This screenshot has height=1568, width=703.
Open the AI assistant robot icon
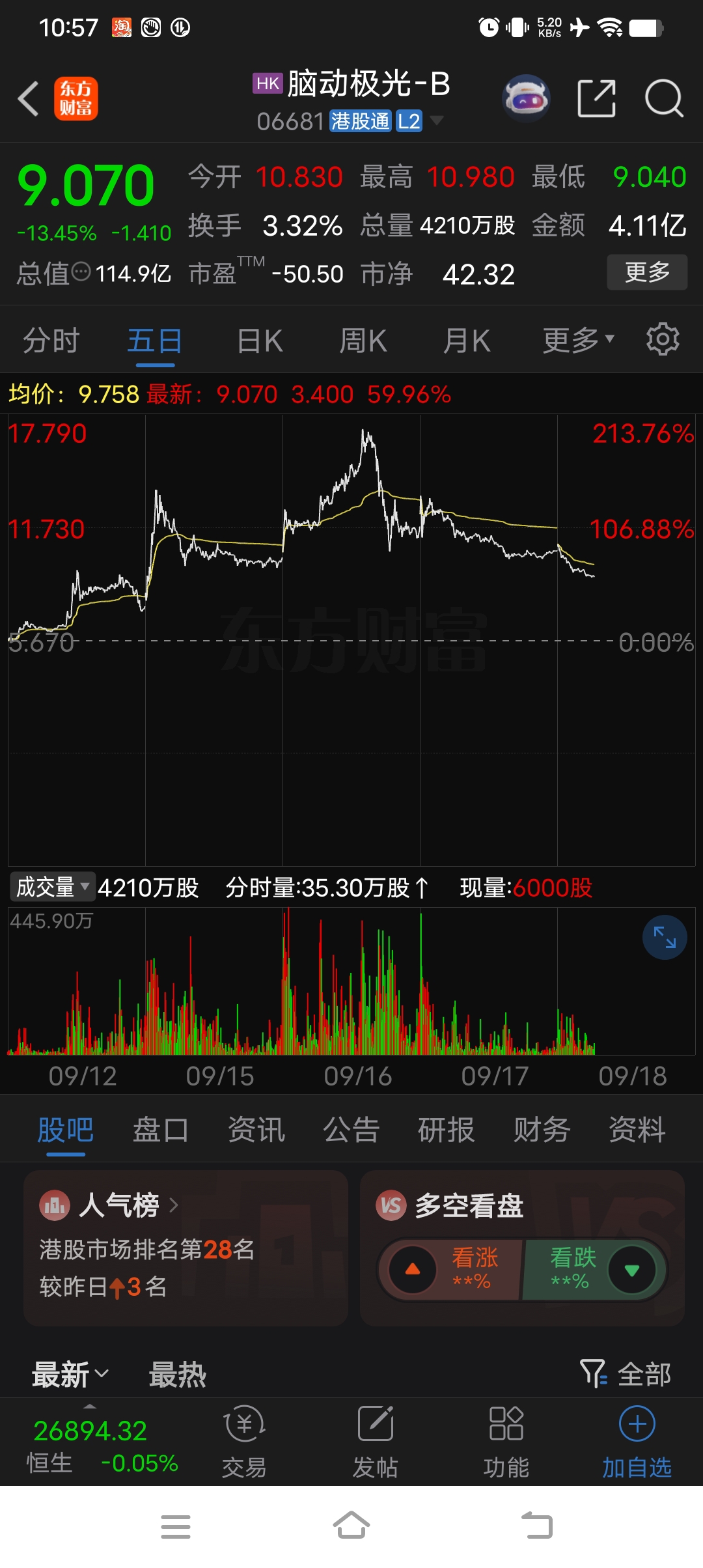click(526, 97)
